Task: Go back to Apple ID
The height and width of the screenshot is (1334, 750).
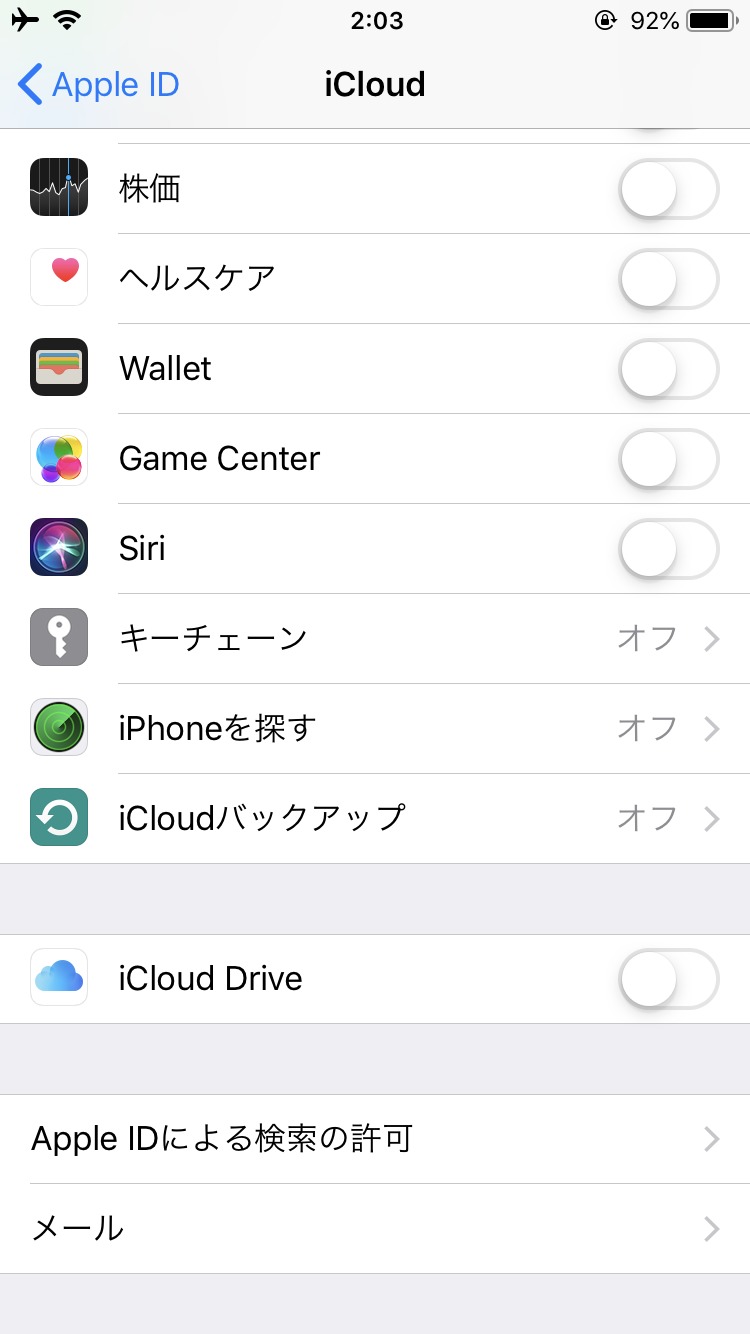Action: tap(98, 85)
